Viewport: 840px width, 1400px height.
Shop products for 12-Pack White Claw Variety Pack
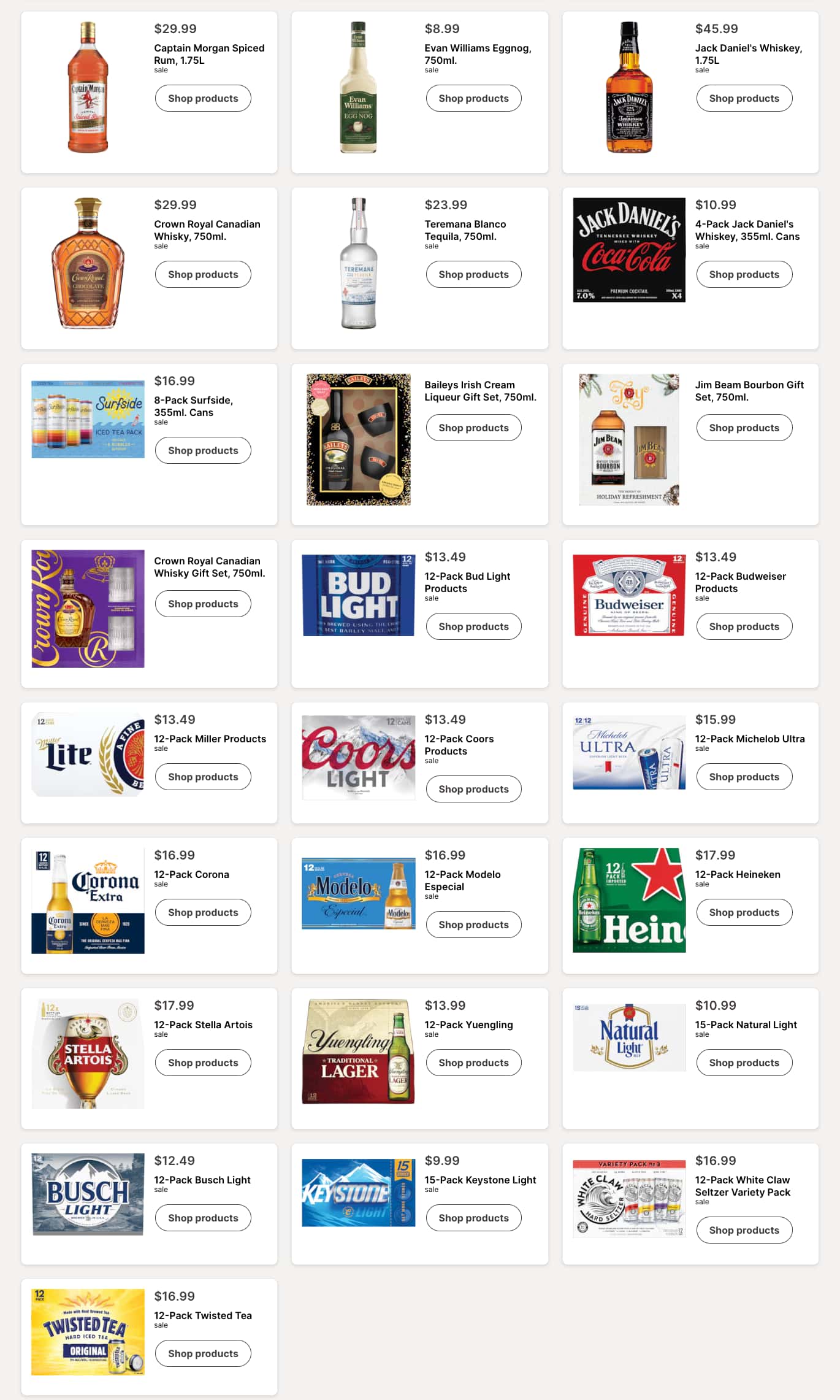744,1230
